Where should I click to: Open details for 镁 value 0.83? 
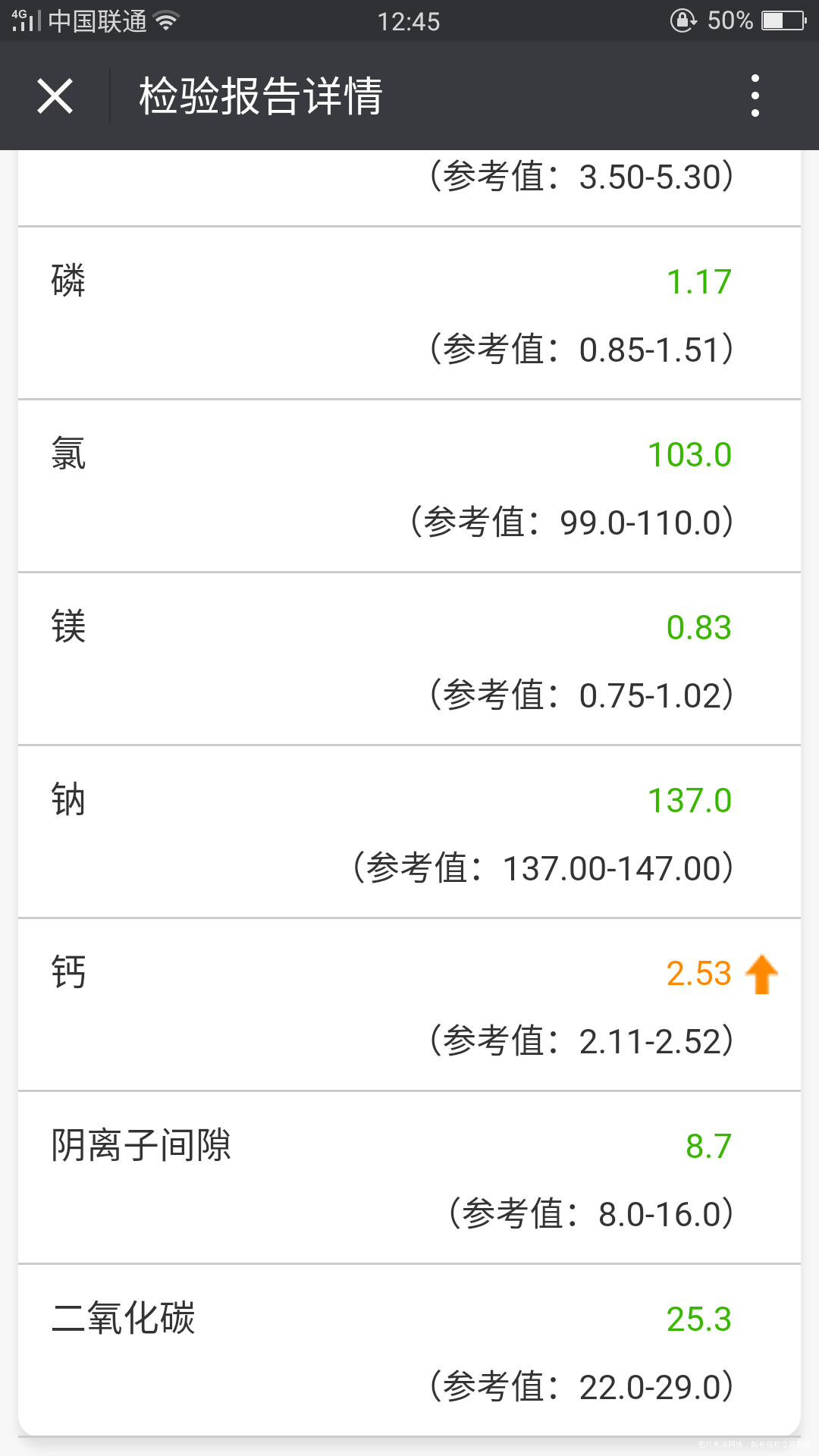[x=698, y=626]
